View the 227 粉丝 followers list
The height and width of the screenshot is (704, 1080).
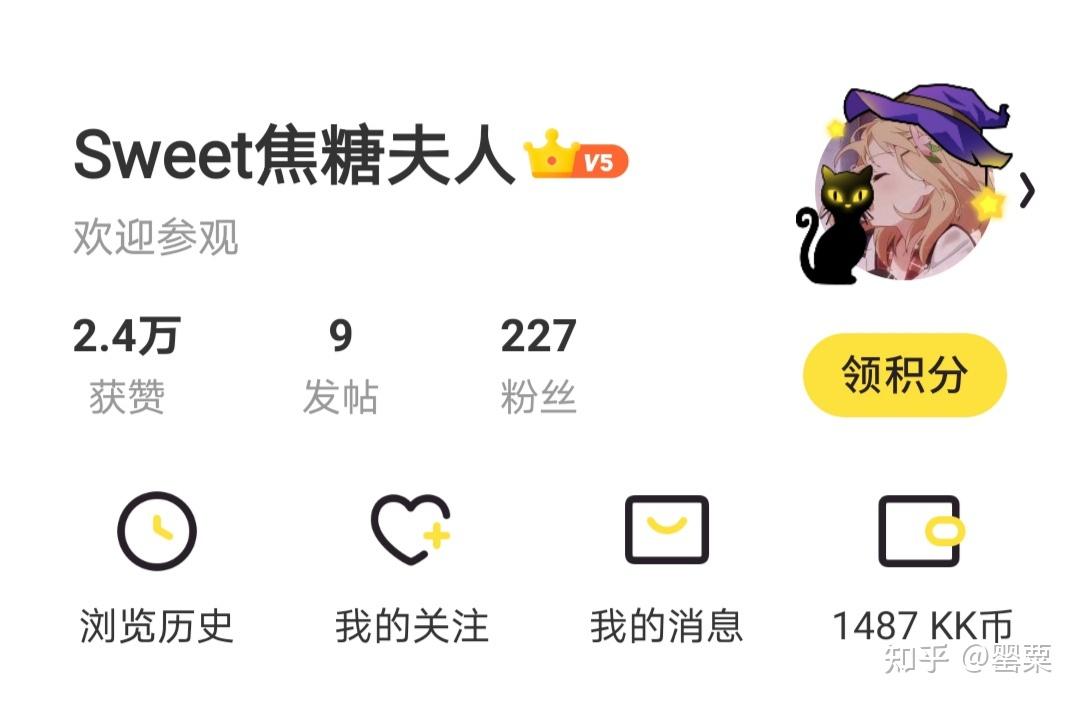click(538, 365)
